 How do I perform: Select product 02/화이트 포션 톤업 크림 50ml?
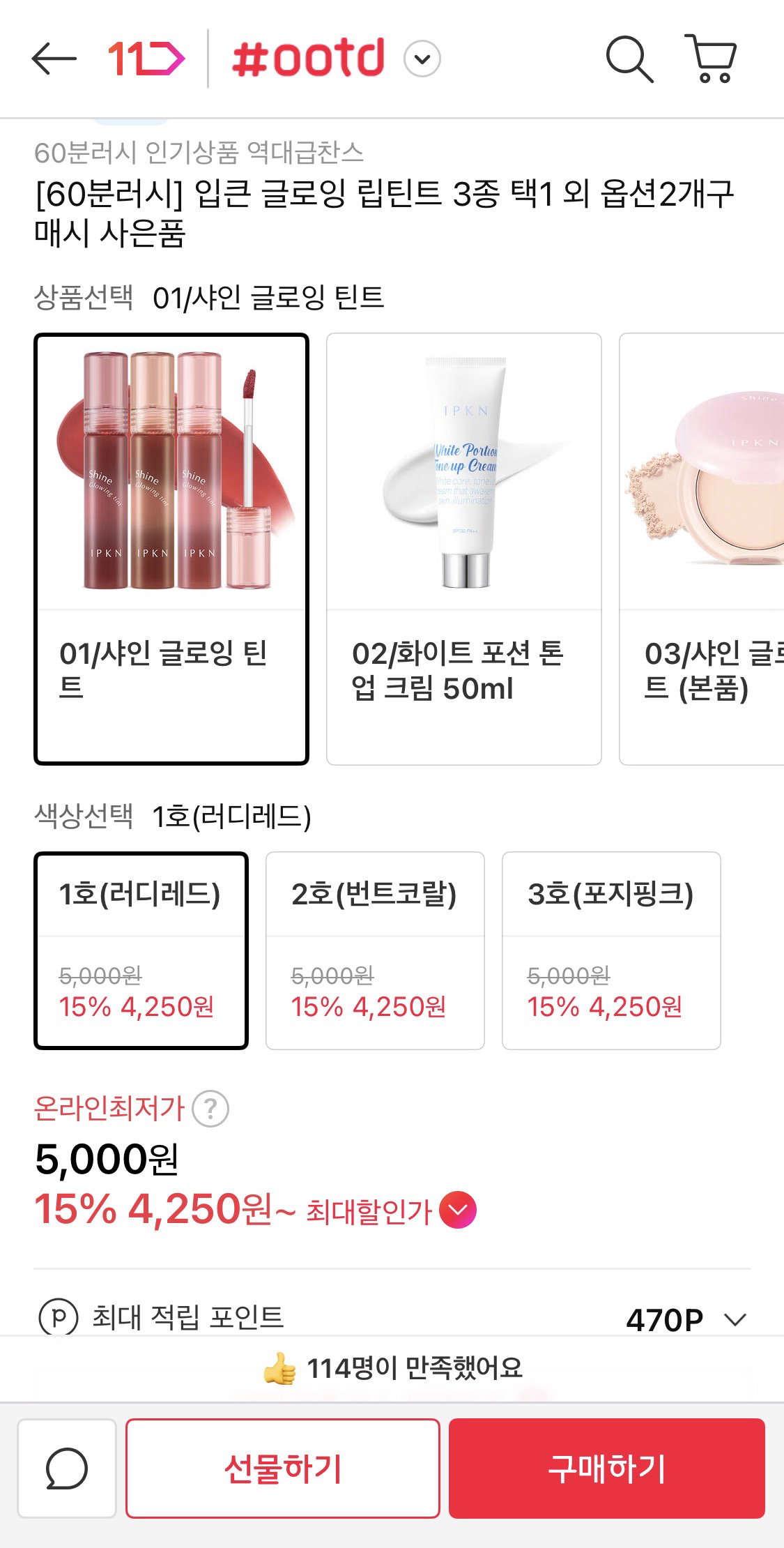click(464, 549)
